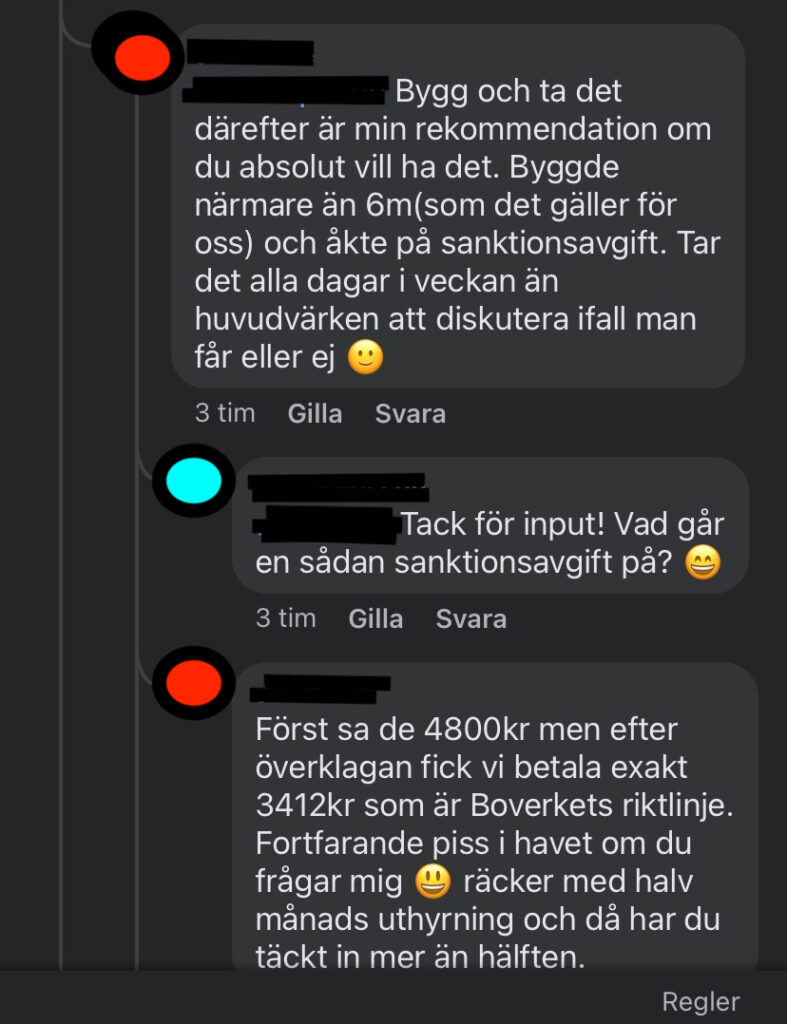Viewport: 787px width, 1024px height.
Task: Reply to the comment about sanktionsavgift recommendation
Action: coord(410,413)
